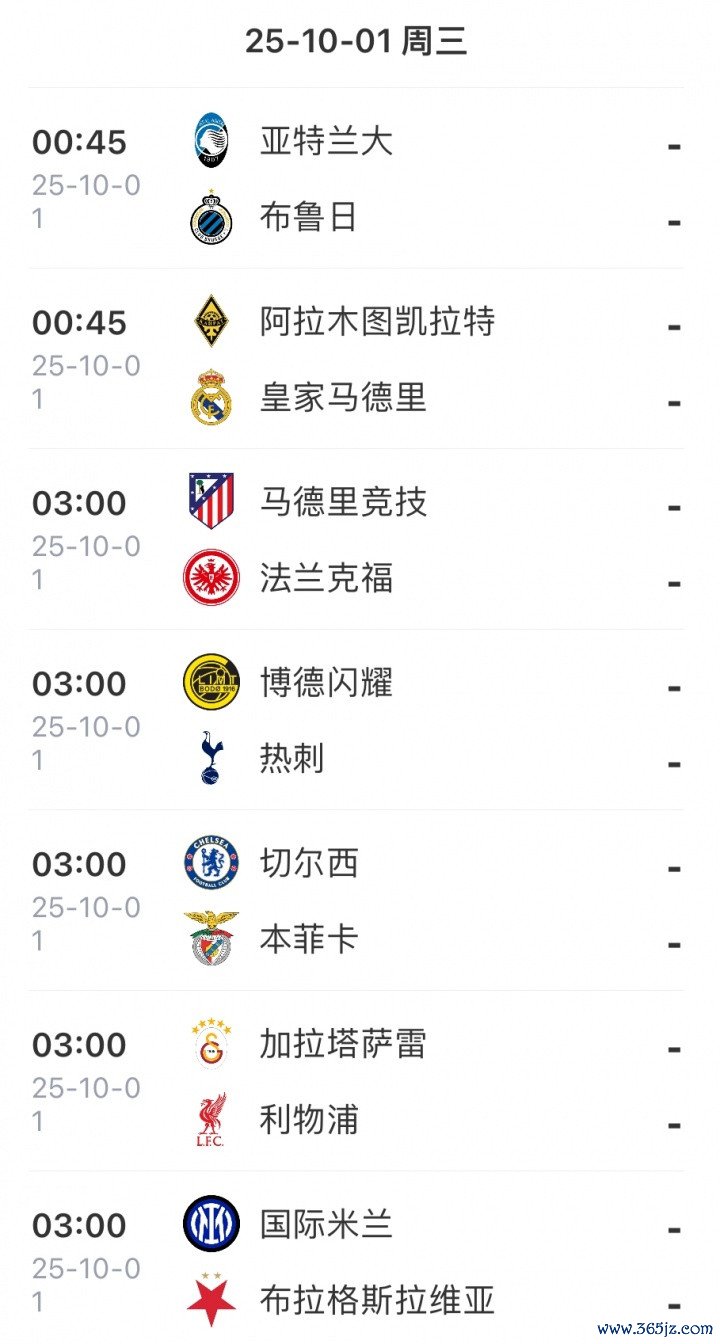Open the 国际米兰 vs 布拉格斯拉维亚 fixture
The image size is (720, 1344).
point(356,1258)
